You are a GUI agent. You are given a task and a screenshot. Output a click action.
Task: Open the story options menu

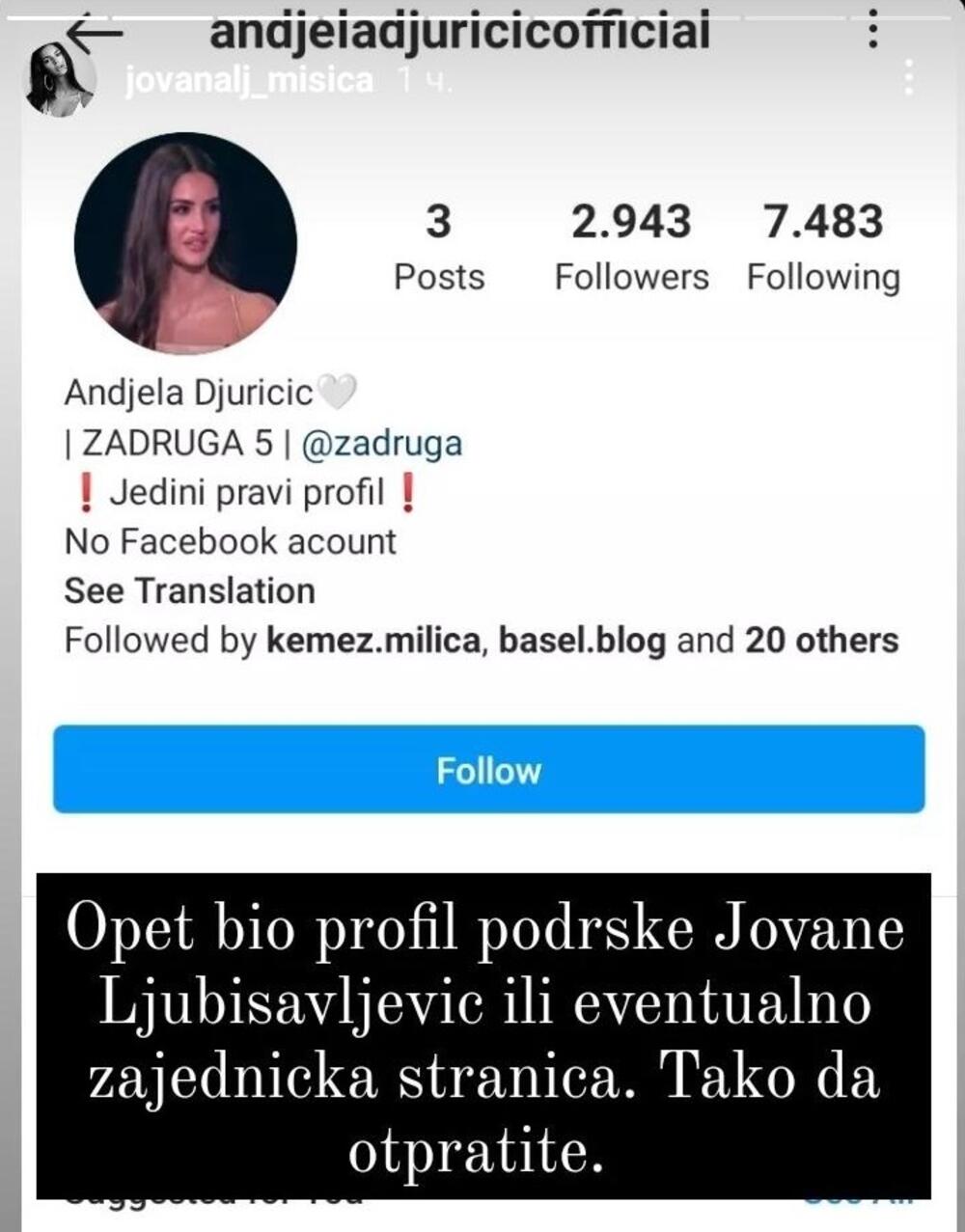pos(908,77)
